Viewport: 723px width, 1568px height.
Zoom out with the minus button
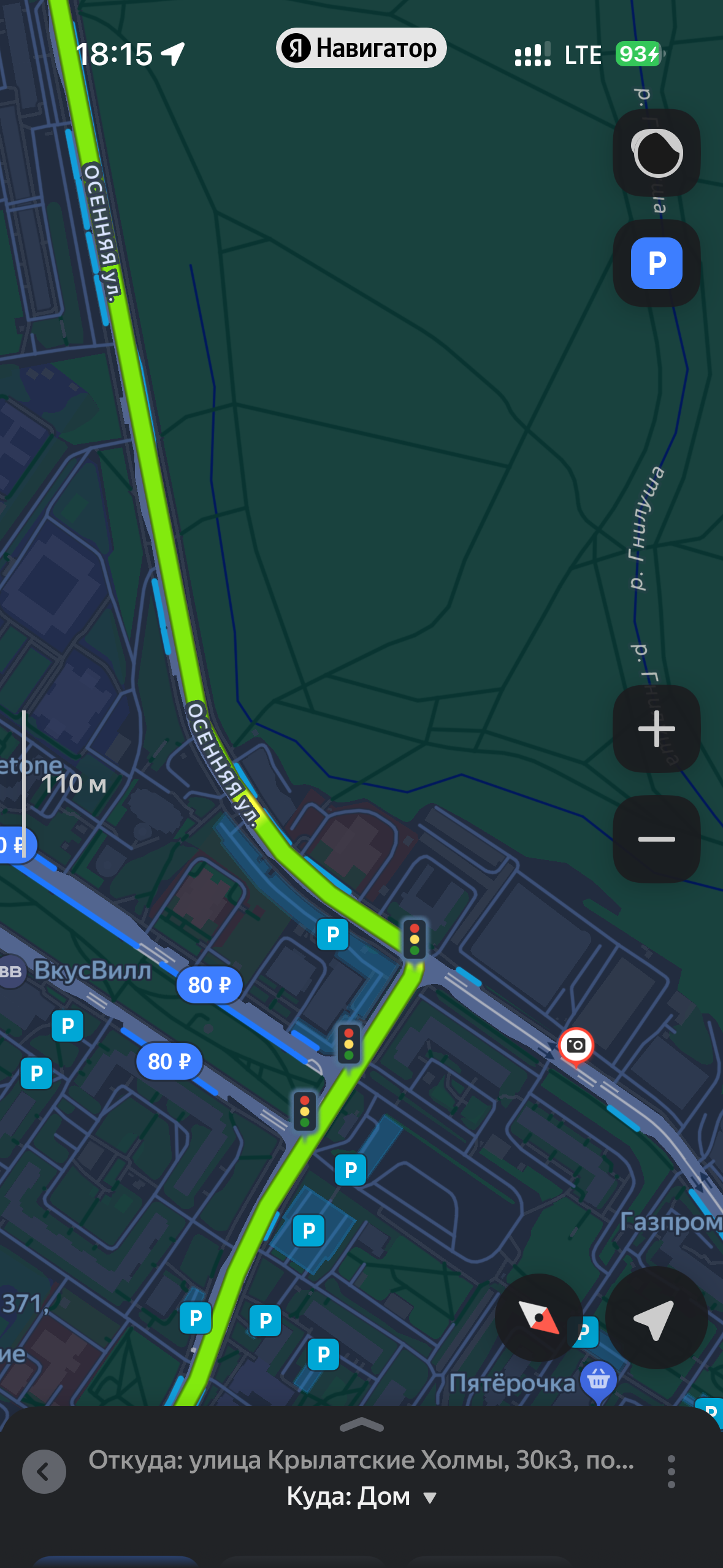pos(657,839)
